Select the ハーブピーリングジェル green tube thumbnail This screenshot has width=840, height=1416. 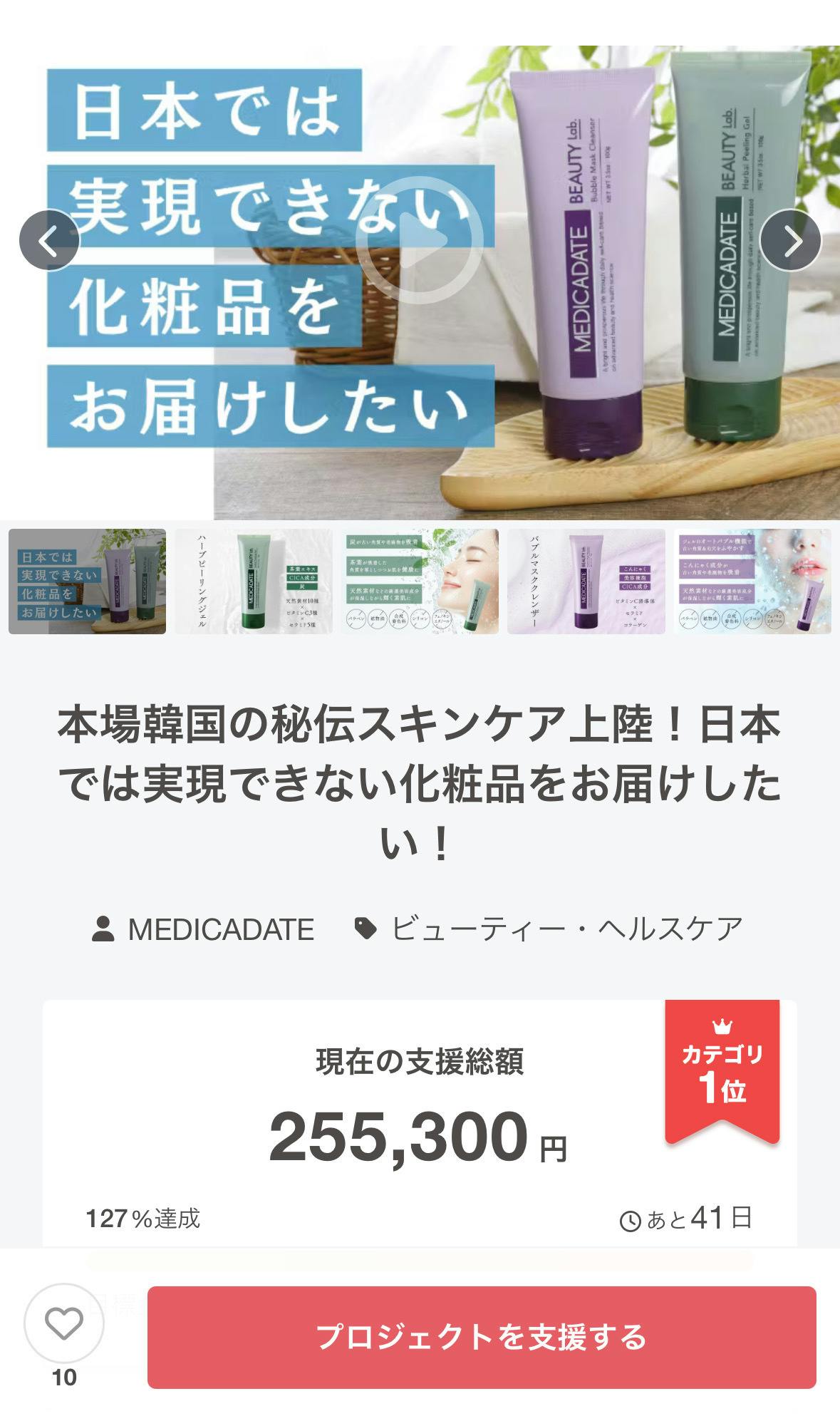point(254,582)
